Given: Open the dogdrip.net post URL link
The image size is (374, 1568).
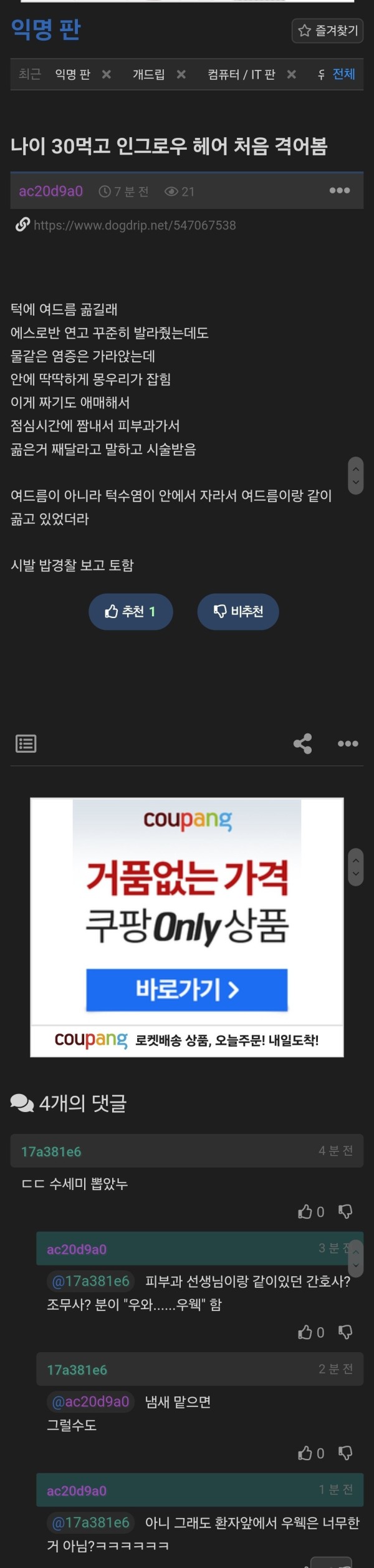Looking at the screenshot, I should pos(134,225).
